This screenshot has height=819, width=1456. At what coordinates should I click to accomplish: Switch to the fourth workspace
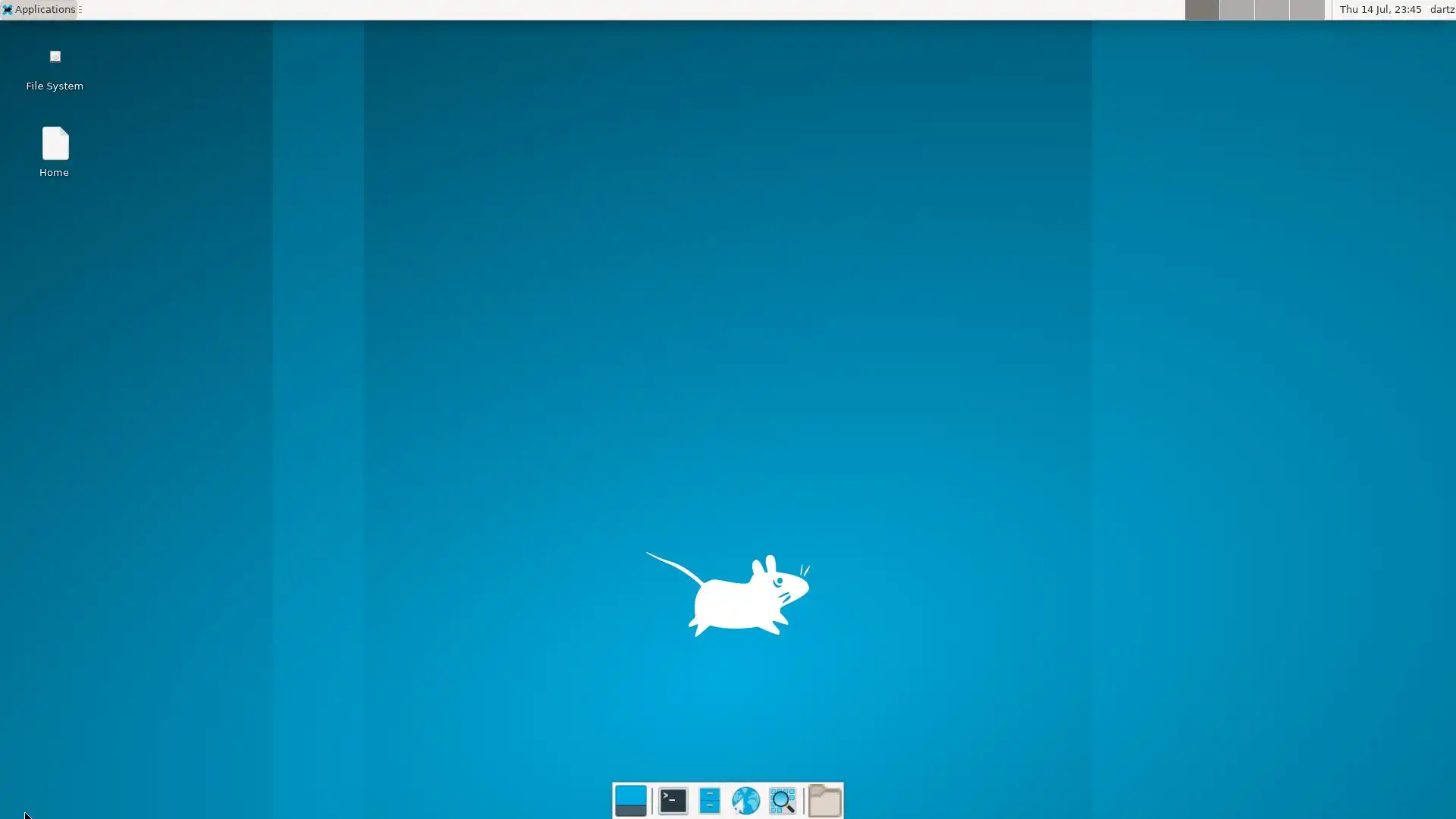tap(1307, 9)
